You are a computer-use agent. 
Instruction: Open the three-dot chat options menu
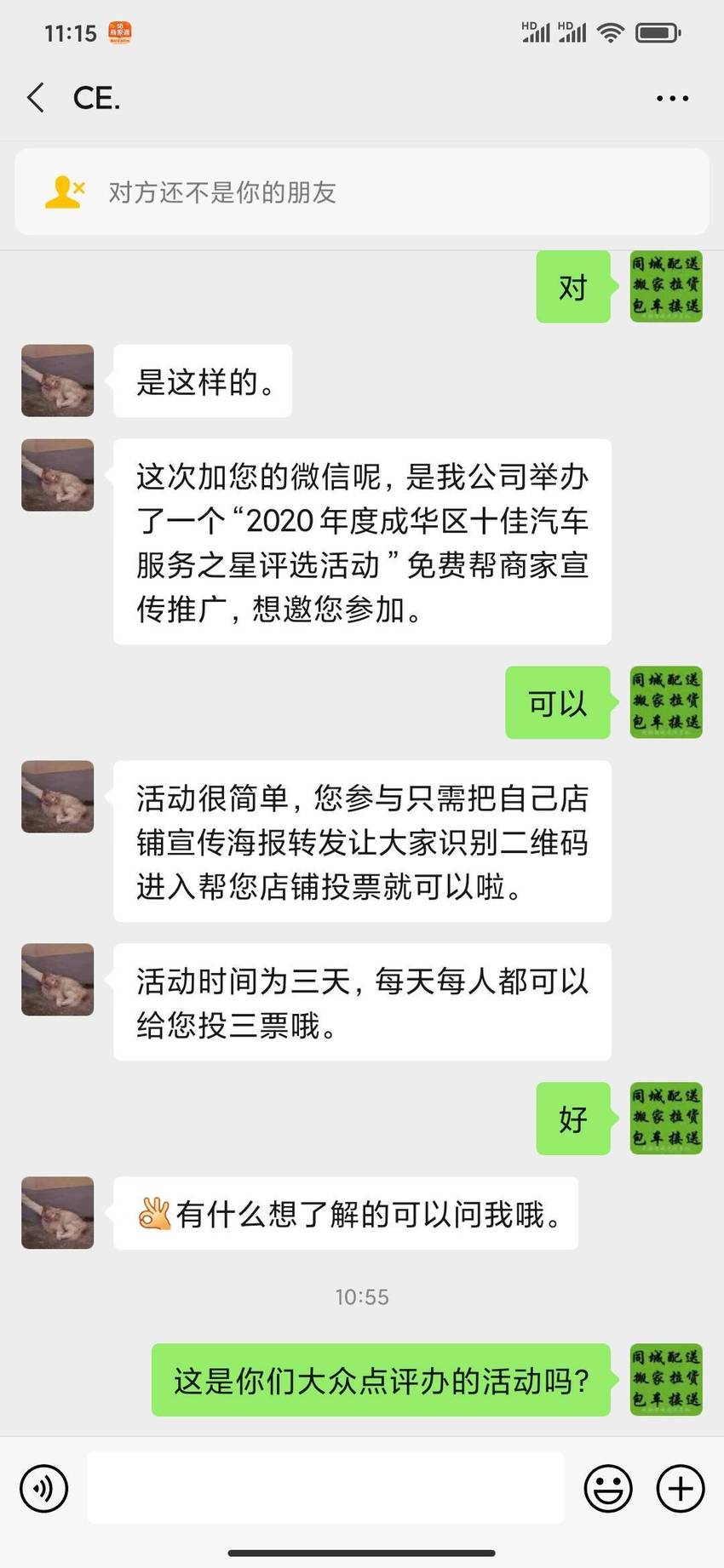tap(672, 99)
